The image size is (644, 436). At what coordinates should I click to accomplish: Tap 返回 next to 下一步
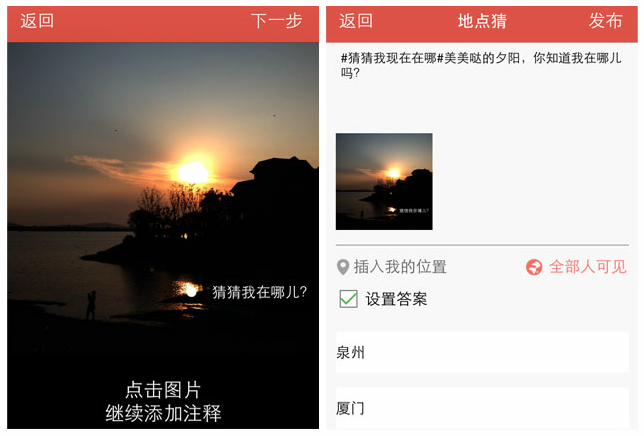pos(37,21)
